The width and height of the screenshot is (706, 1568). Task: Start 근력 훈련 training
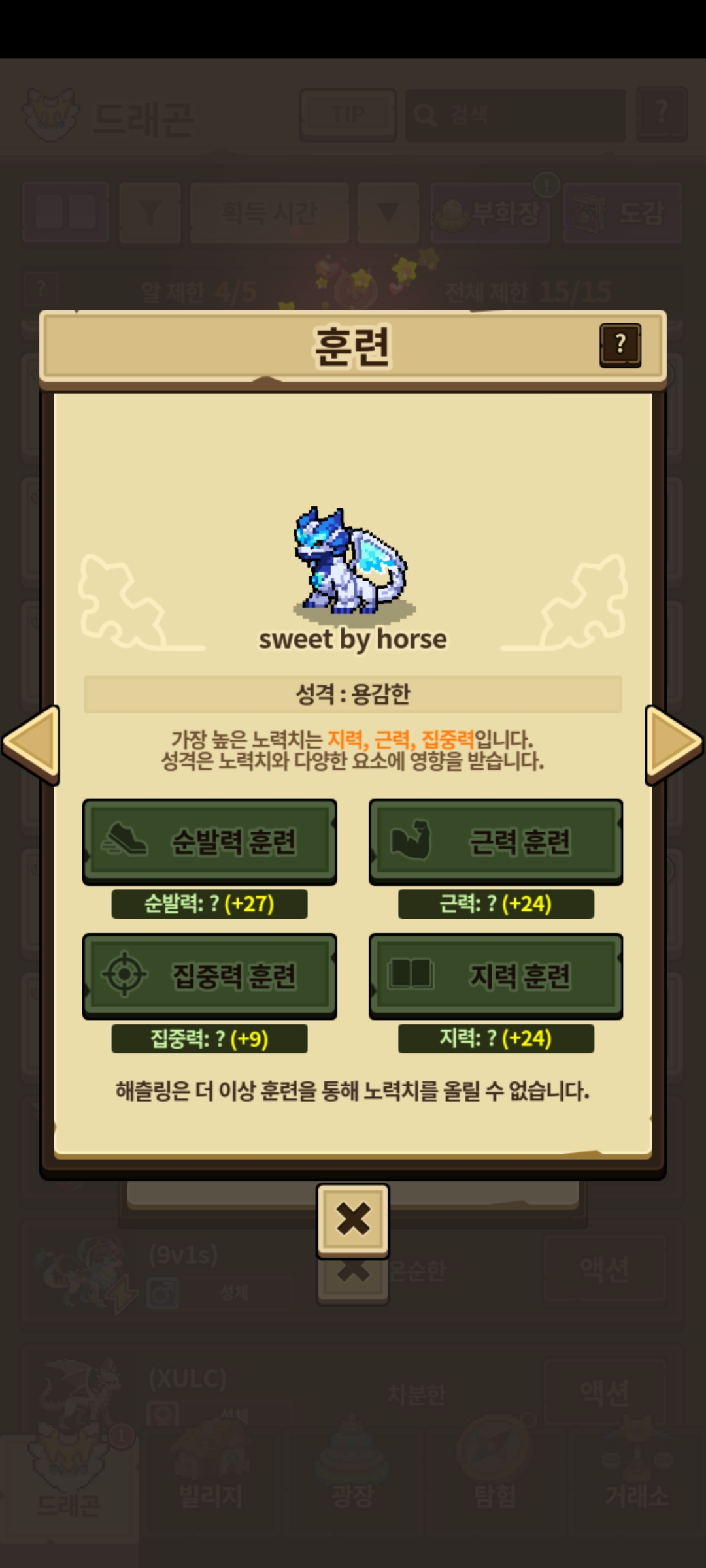click(x=496, y=841)
